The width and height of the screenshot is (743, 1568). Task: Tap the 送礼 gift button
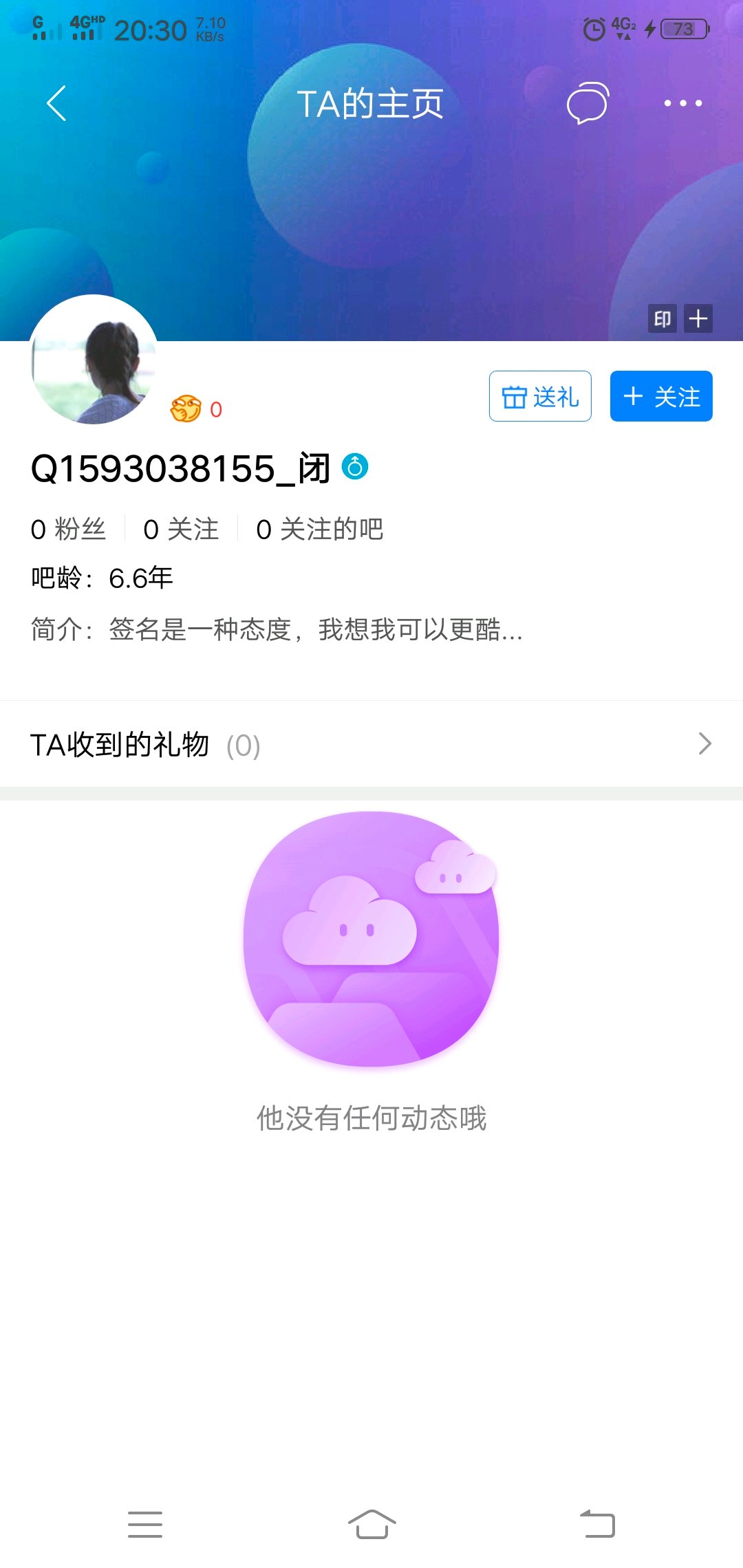point(540,397)
